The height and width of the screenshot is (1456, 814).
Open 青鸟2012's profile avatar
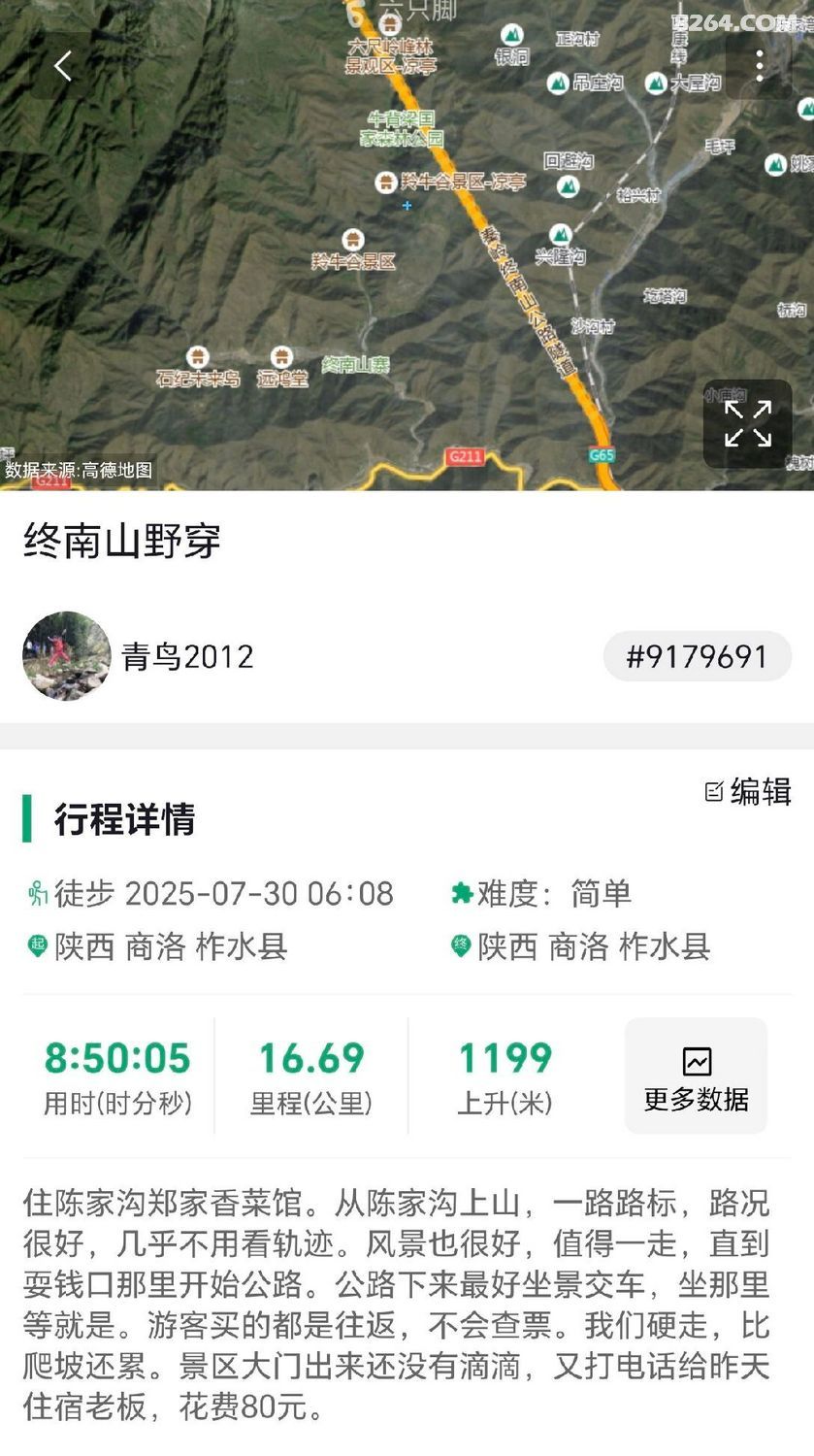67,656
